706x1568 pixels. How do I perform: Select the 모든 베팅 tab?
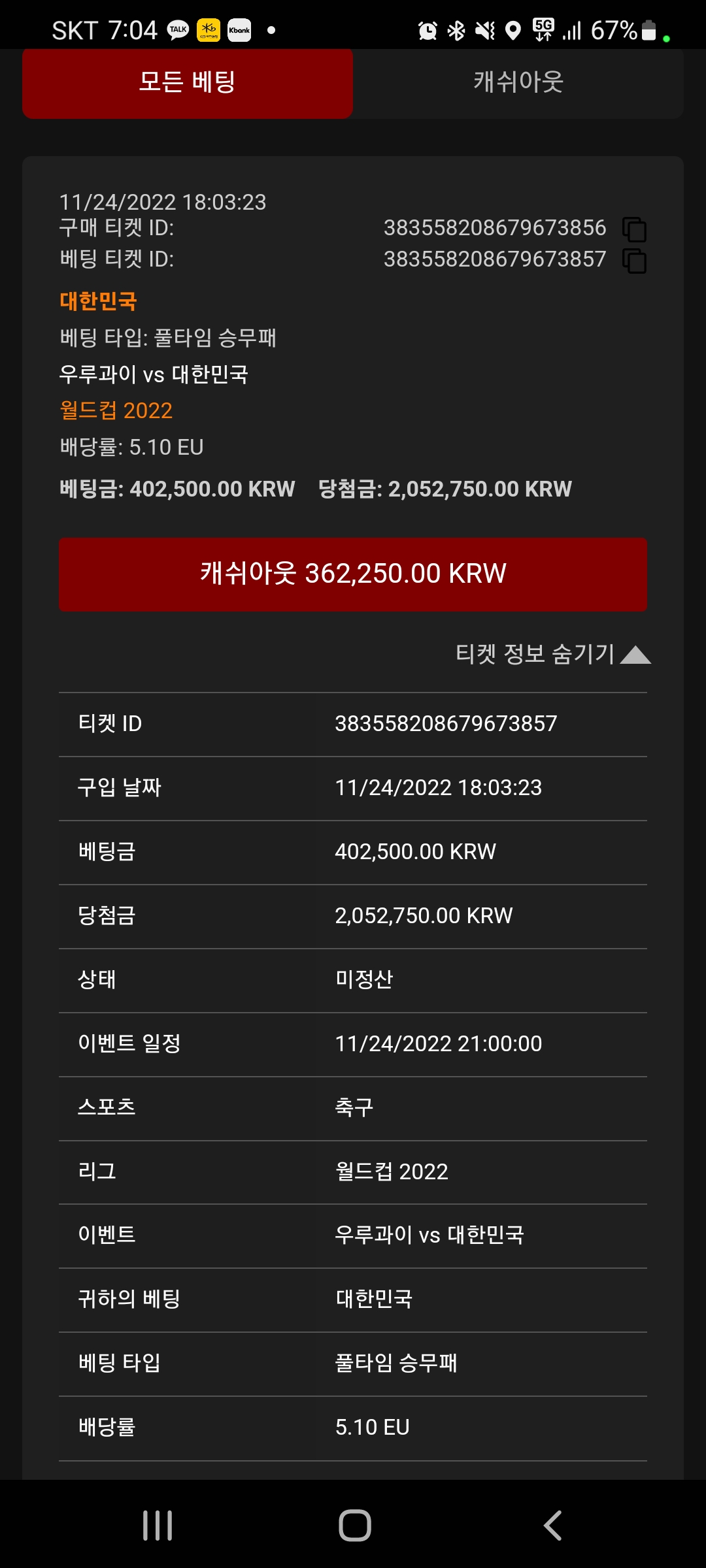click(x=188, y=82)
